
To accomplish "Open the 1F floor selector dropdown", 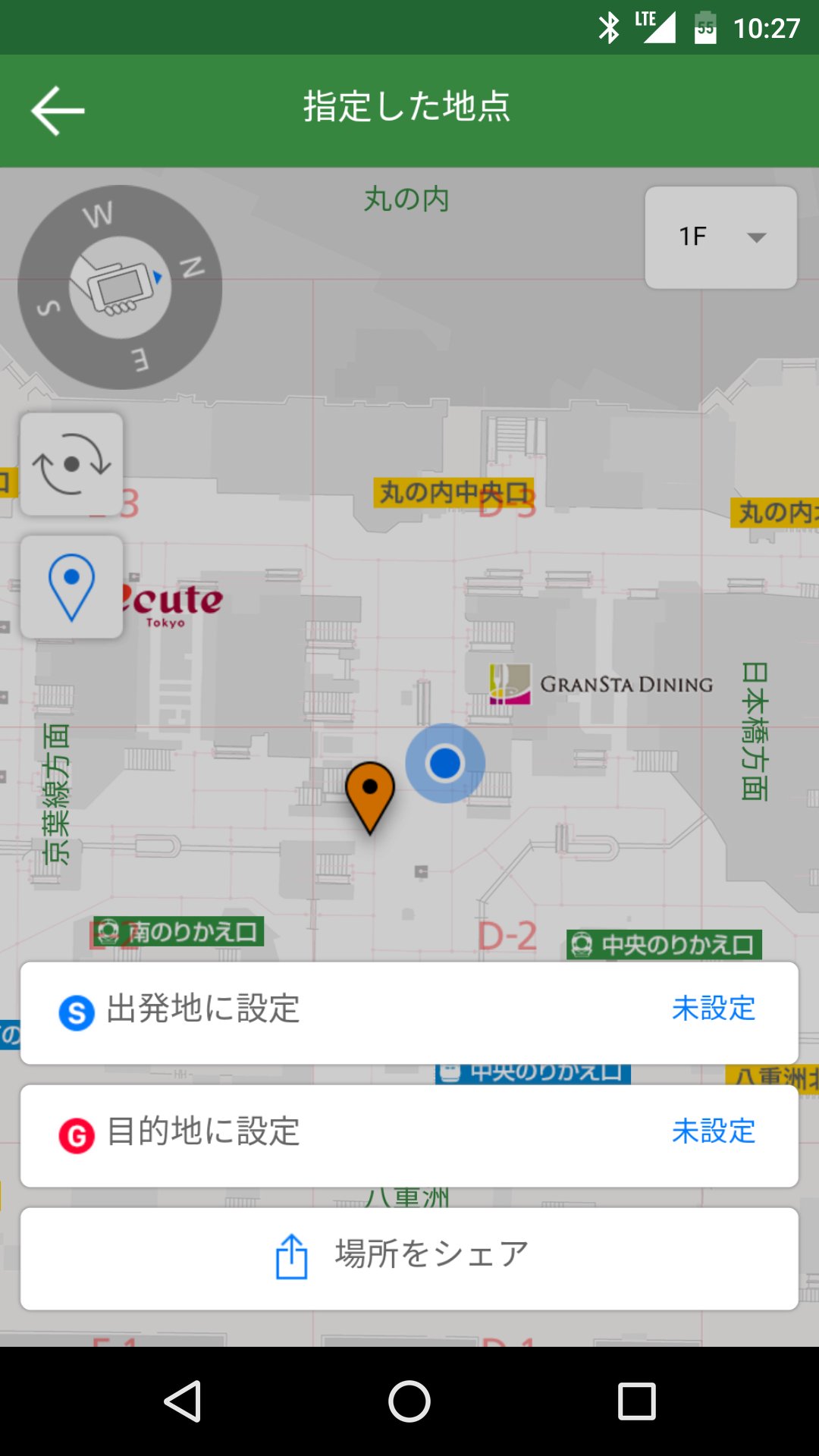I will (x=720, y=237).
